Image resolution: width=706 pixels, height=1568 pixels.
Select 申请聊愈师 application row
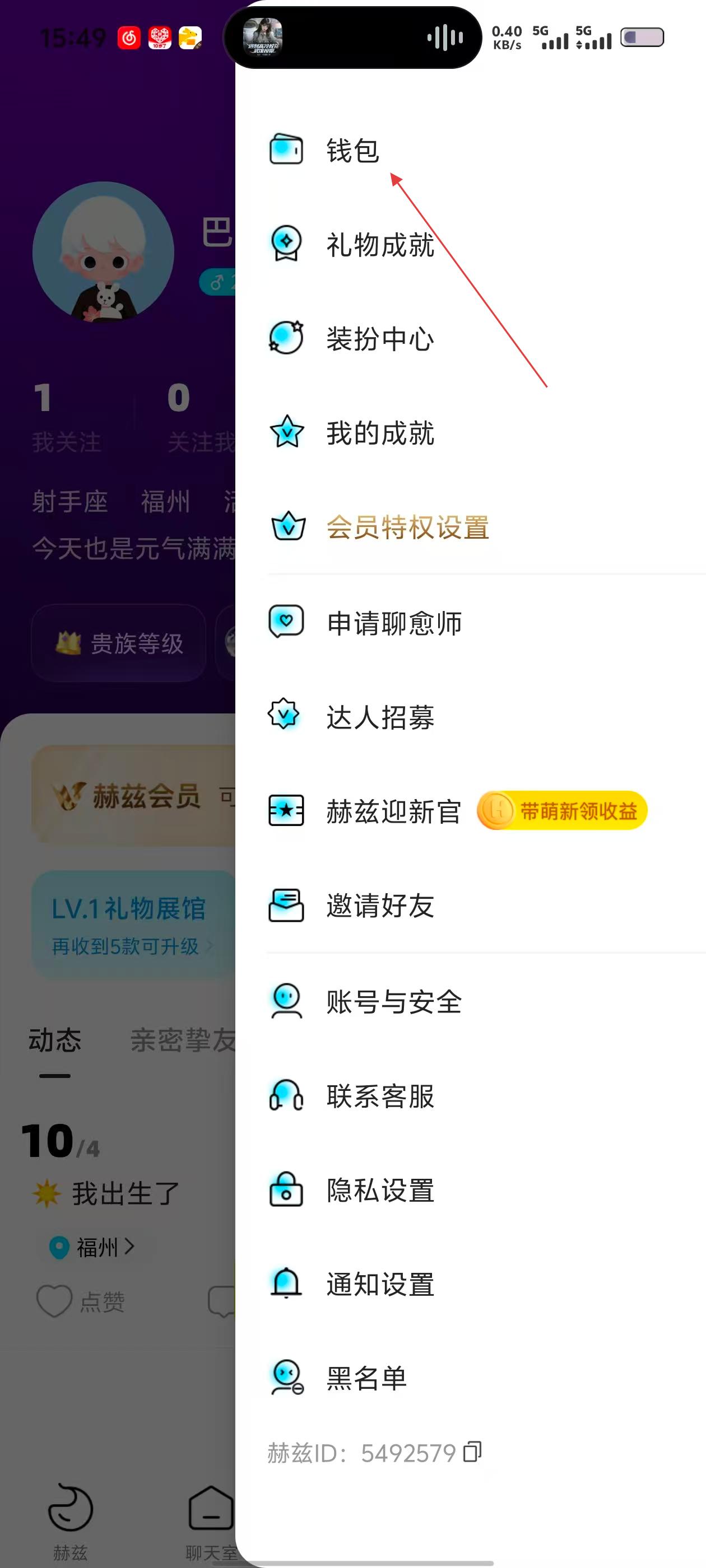pos(393,623)
